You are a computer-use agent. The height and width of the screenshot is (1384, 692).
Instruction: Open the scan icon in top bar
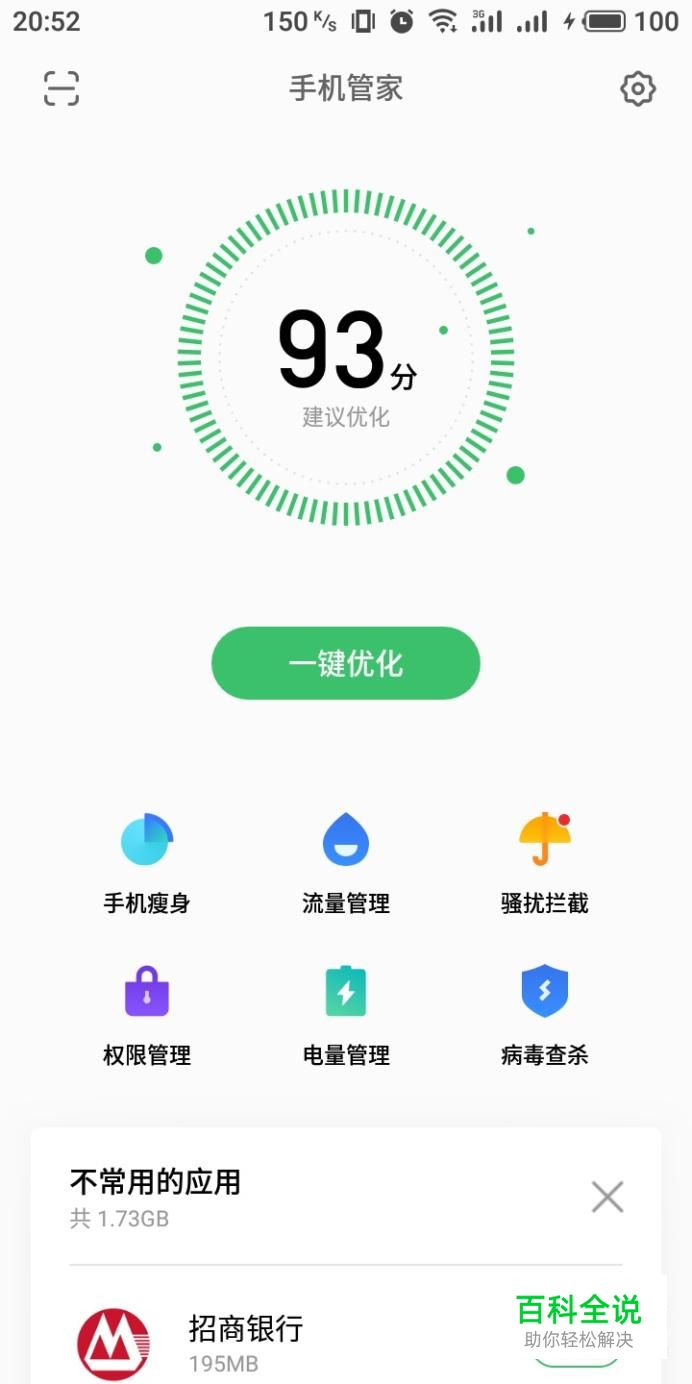click(x=61, y=89)
